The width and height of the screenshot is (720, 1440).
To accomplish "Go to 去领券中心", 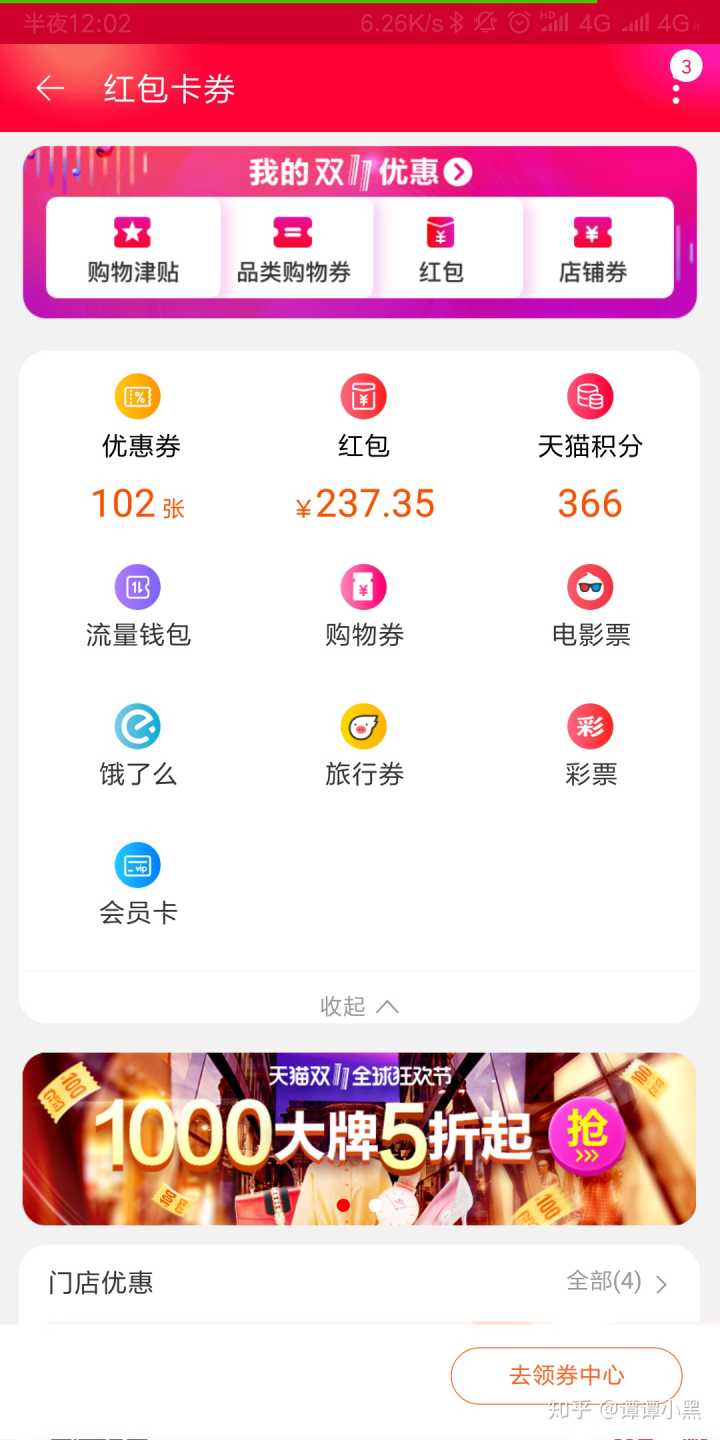I will pyautogui.click(x=566, y=1376).
